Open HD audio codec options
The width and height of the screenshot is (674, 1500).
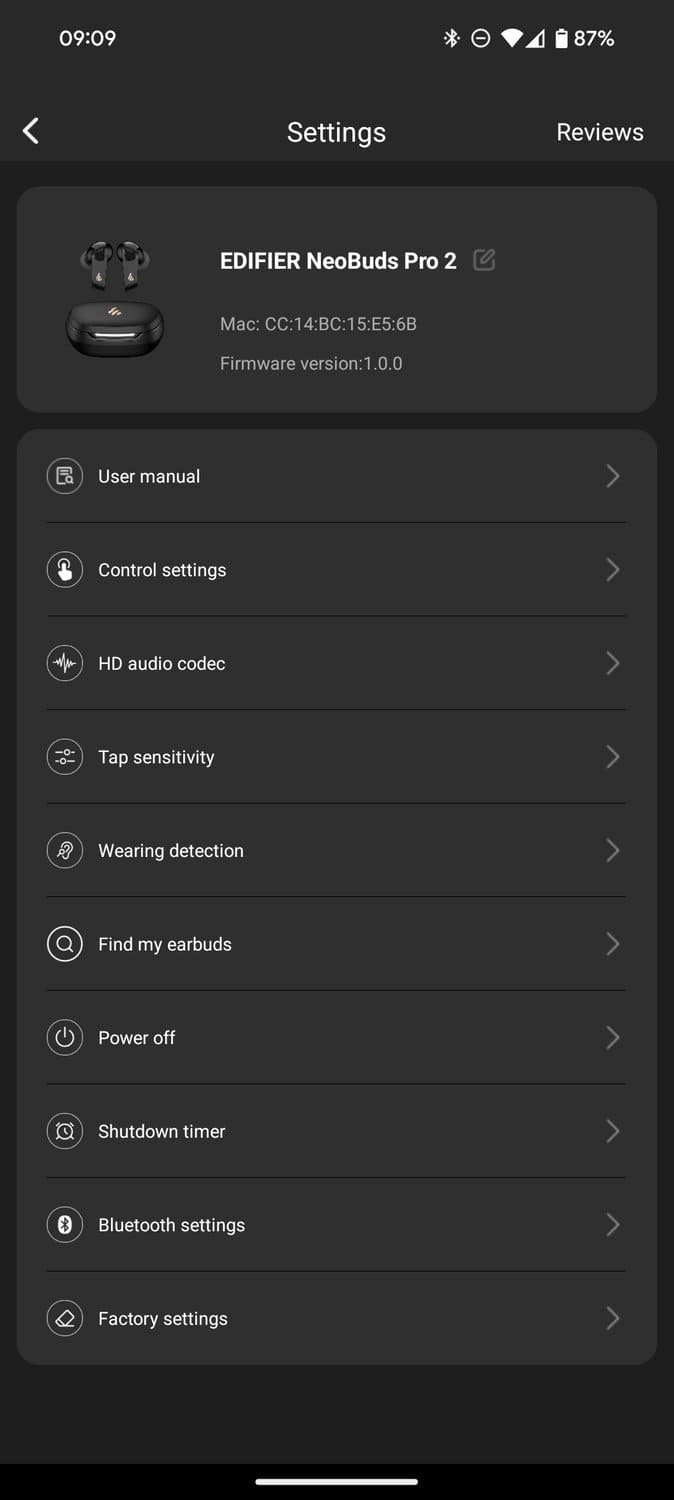click(x=336, y=663)
